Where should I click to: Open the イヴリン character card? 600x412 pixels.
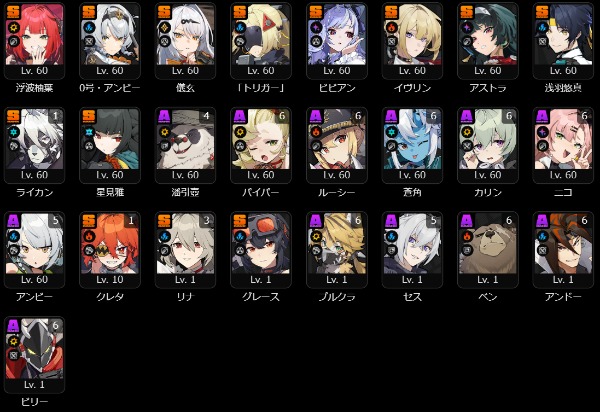pyautogui.click(x=411, y=40)
